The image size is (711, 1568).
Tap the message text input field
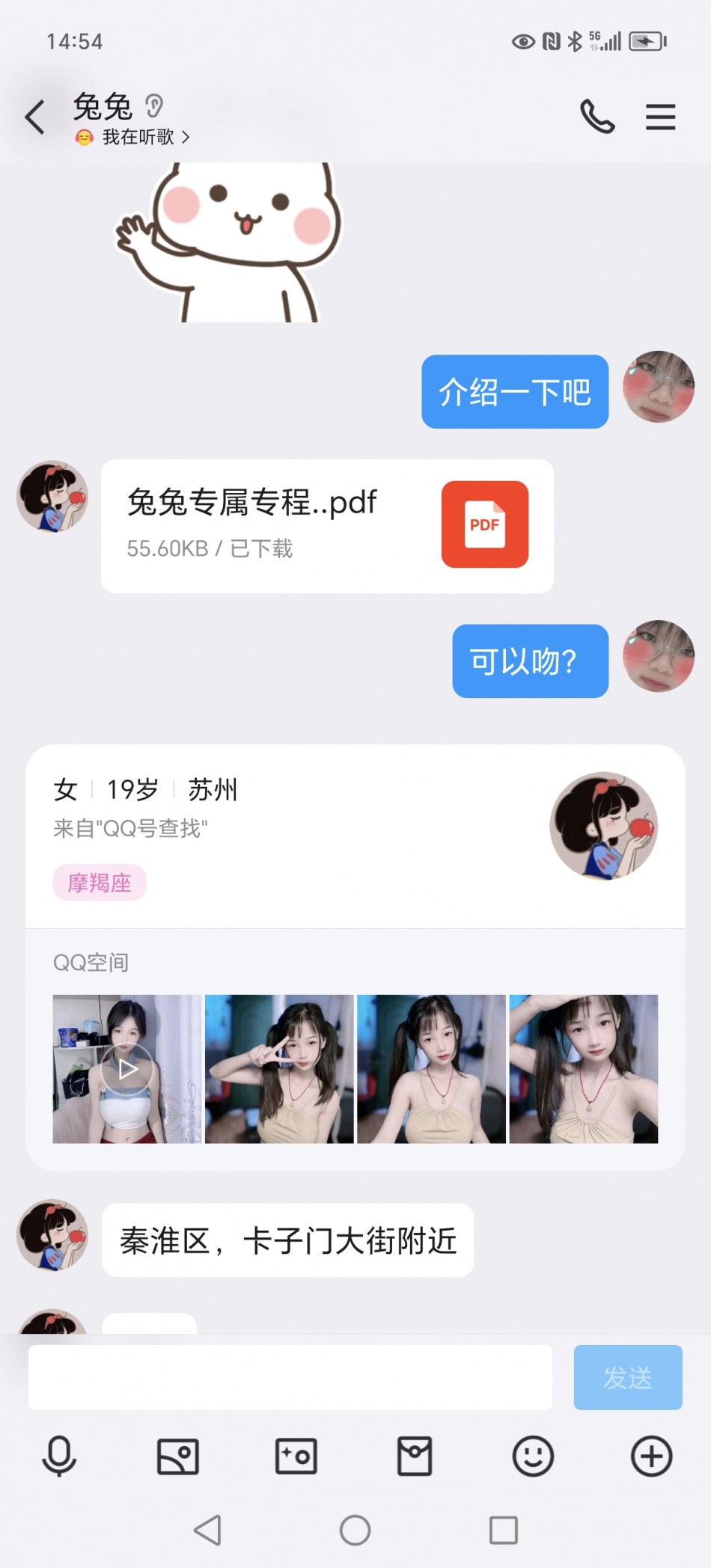pyautogui.click(x=290, y=1377)
